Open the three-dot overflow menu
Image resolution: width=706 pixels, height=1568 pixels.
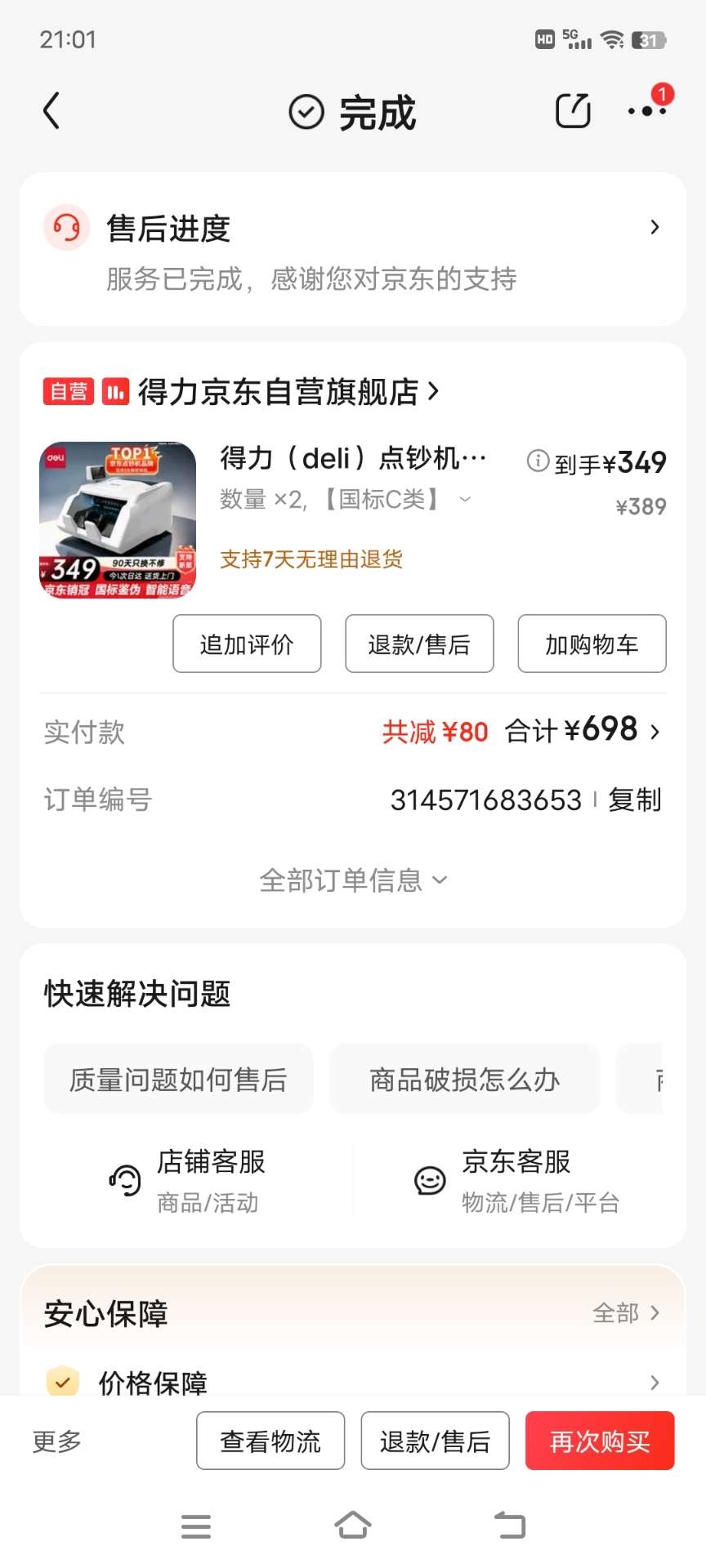[x=647, y=111]
